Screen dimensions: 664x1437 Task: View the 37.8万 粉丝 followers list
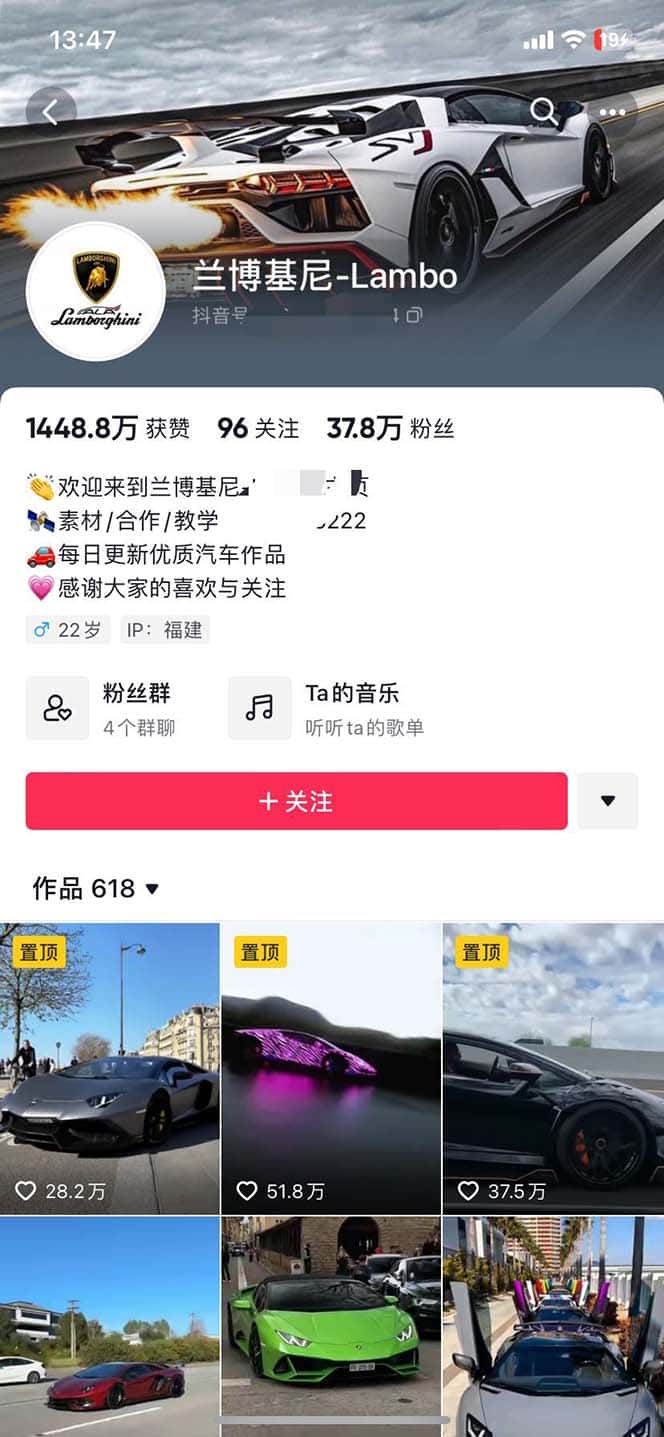pyautogui.click(x=390, y=429)
